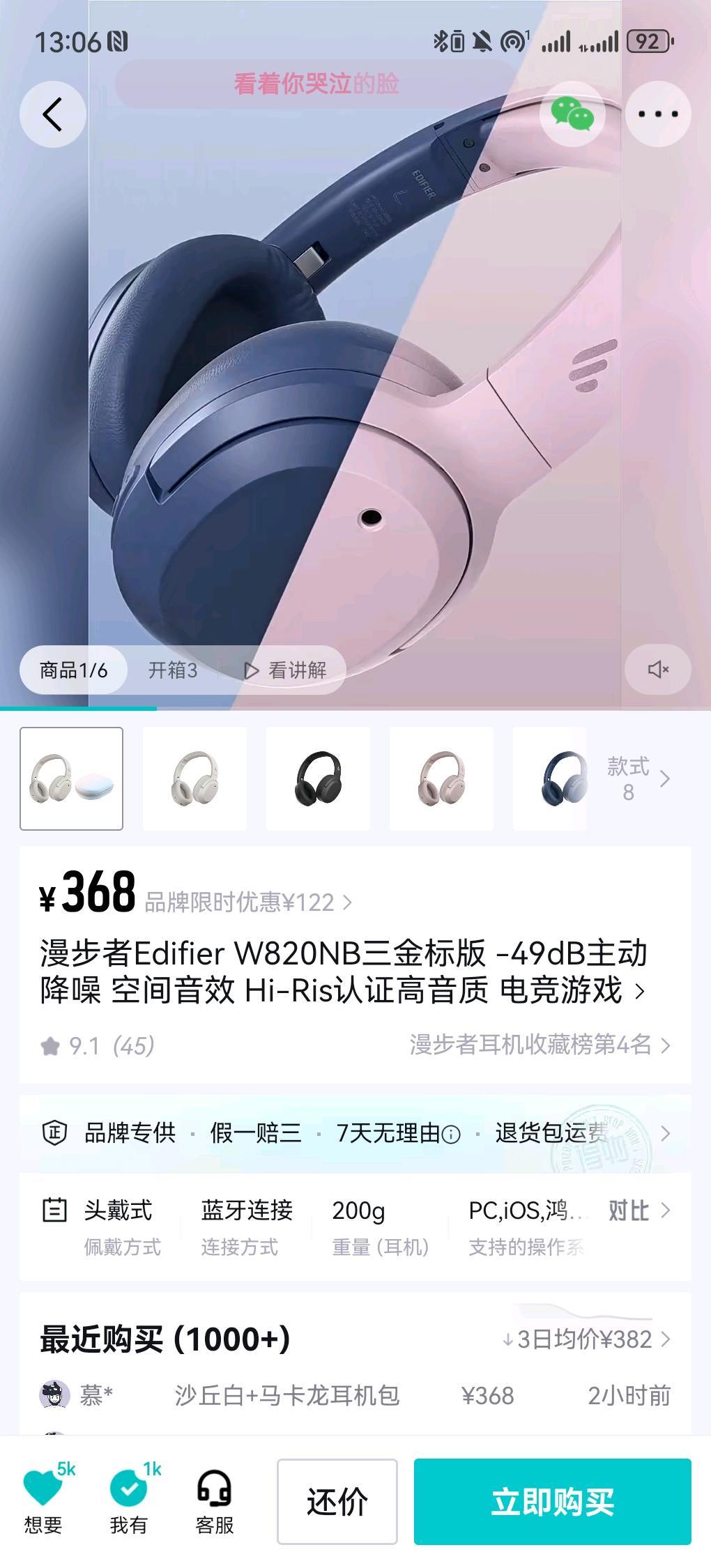View all 8 styles via 款式
Screen dimensions: 711x1568
coord(637,778)
